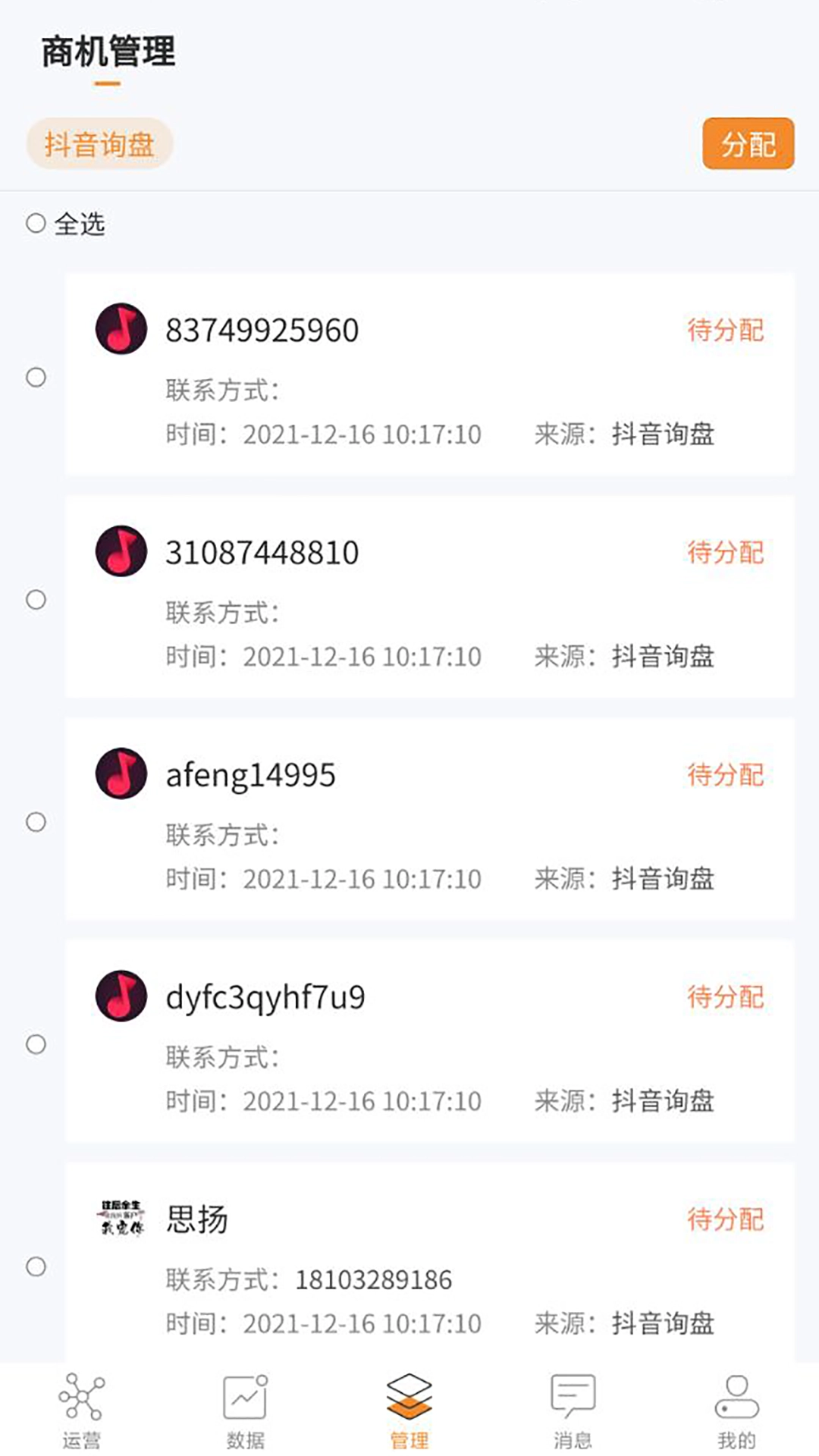Open lead card dyfc3qyhf7u9

429,1041
